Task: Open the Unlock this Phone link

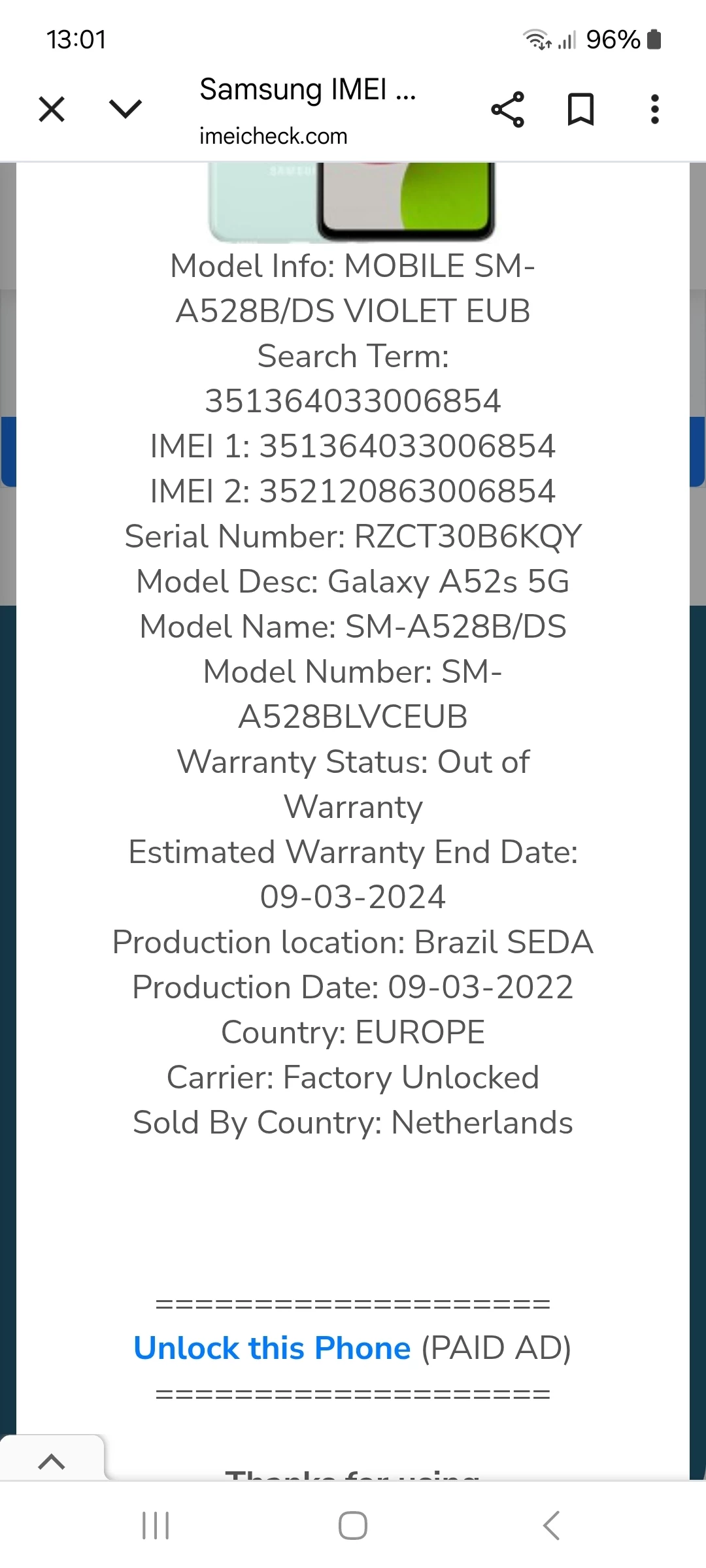Action: point(272,1348)
